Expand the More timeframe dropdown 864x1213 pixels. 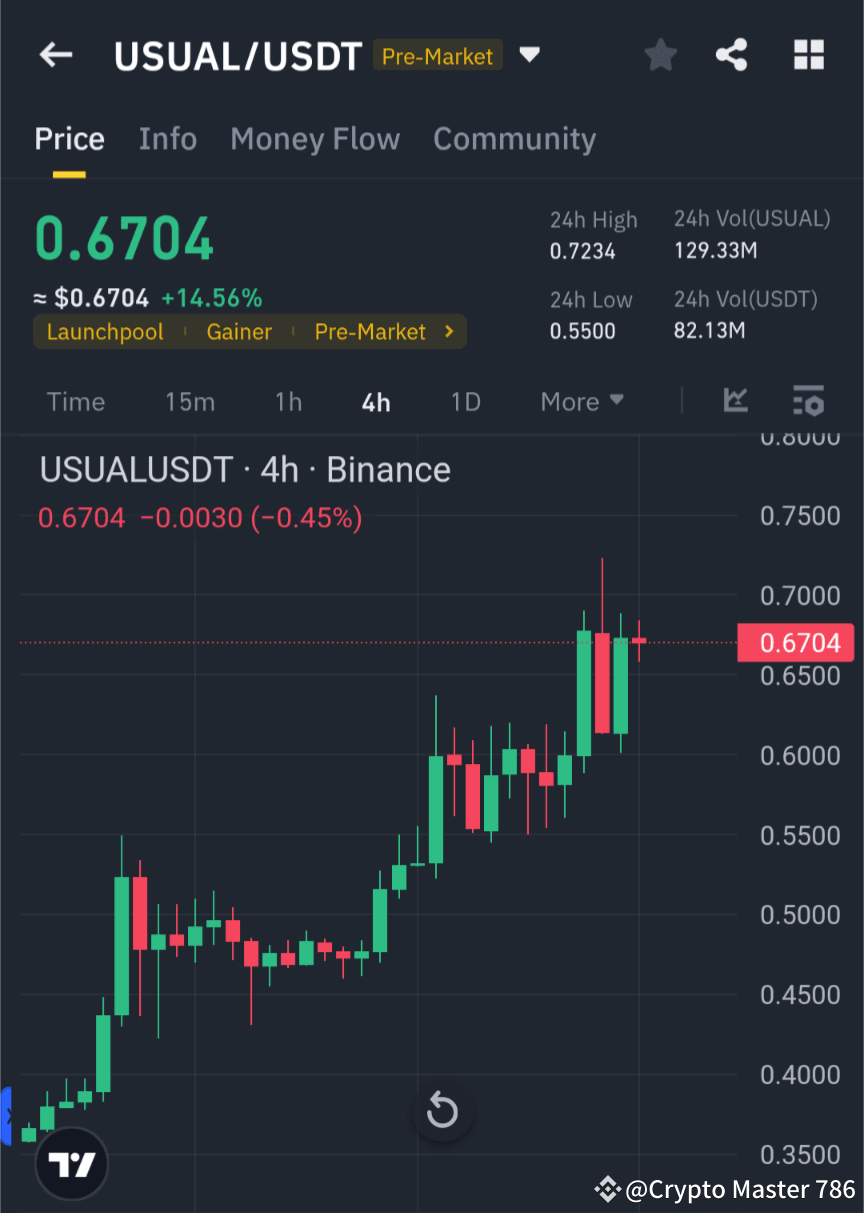pos(581,402)
